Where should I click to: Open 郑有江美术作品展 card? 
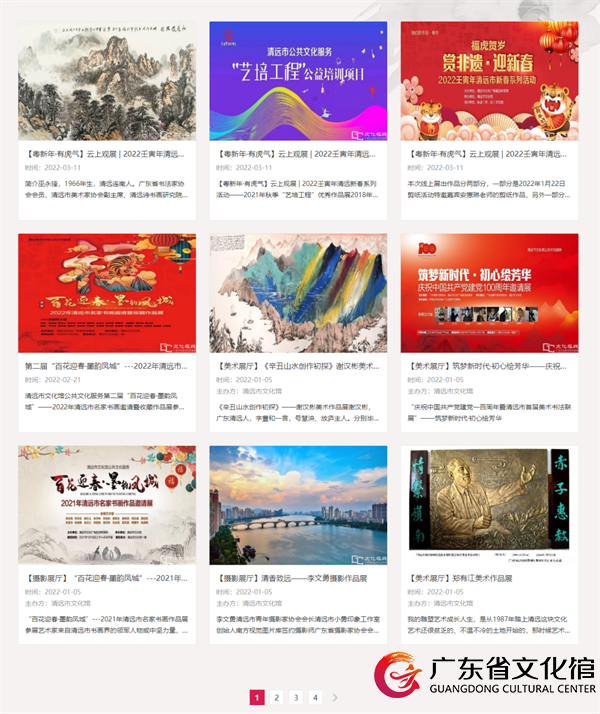[489, 505]
